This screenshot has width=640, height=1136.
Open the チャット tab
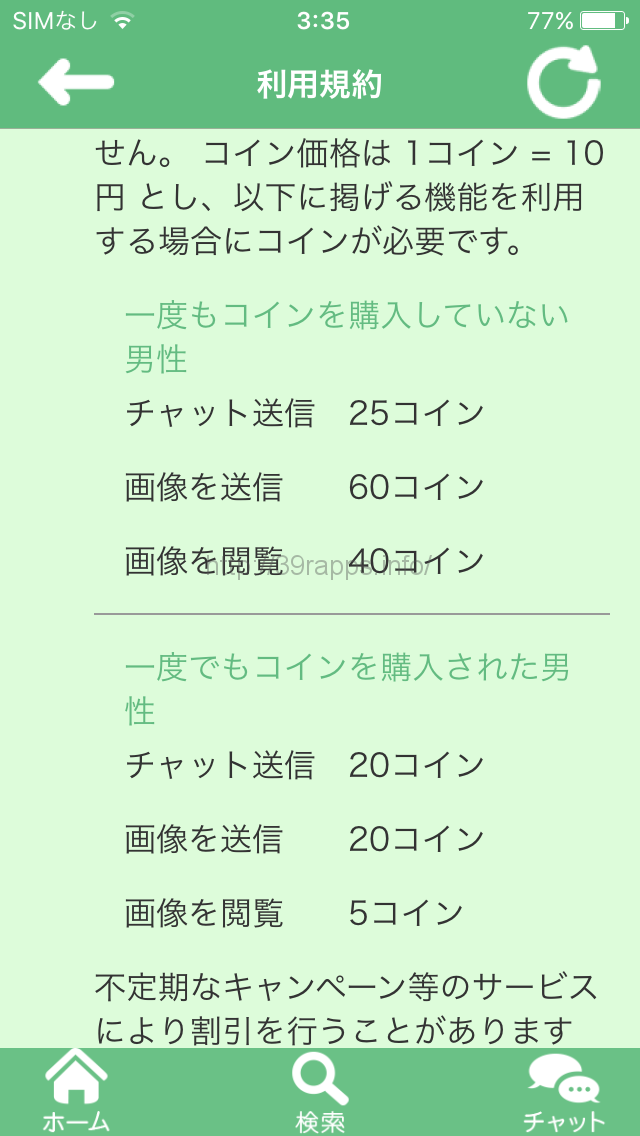coord(564,1092)
